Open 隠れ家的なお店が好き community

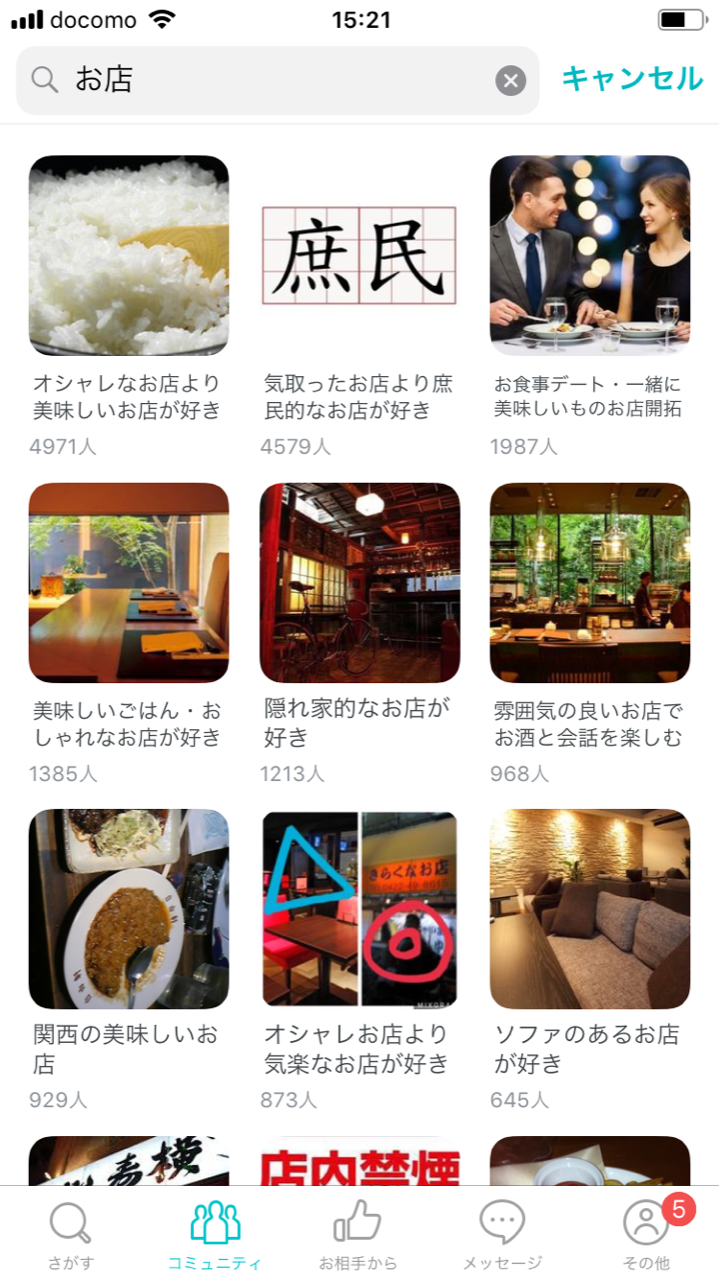tap(359, 583)
